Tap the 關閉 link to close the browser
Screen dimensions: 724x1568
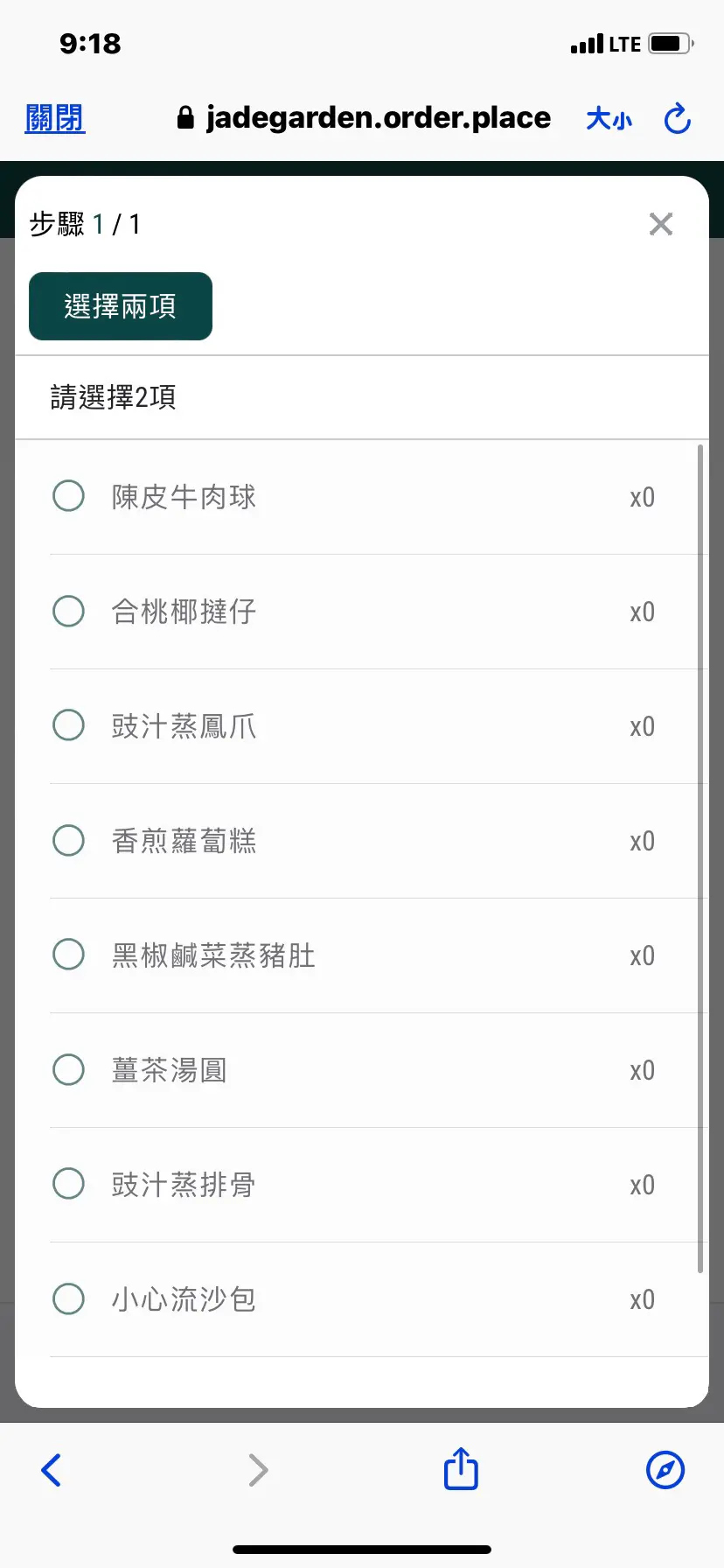coord(54,118)
